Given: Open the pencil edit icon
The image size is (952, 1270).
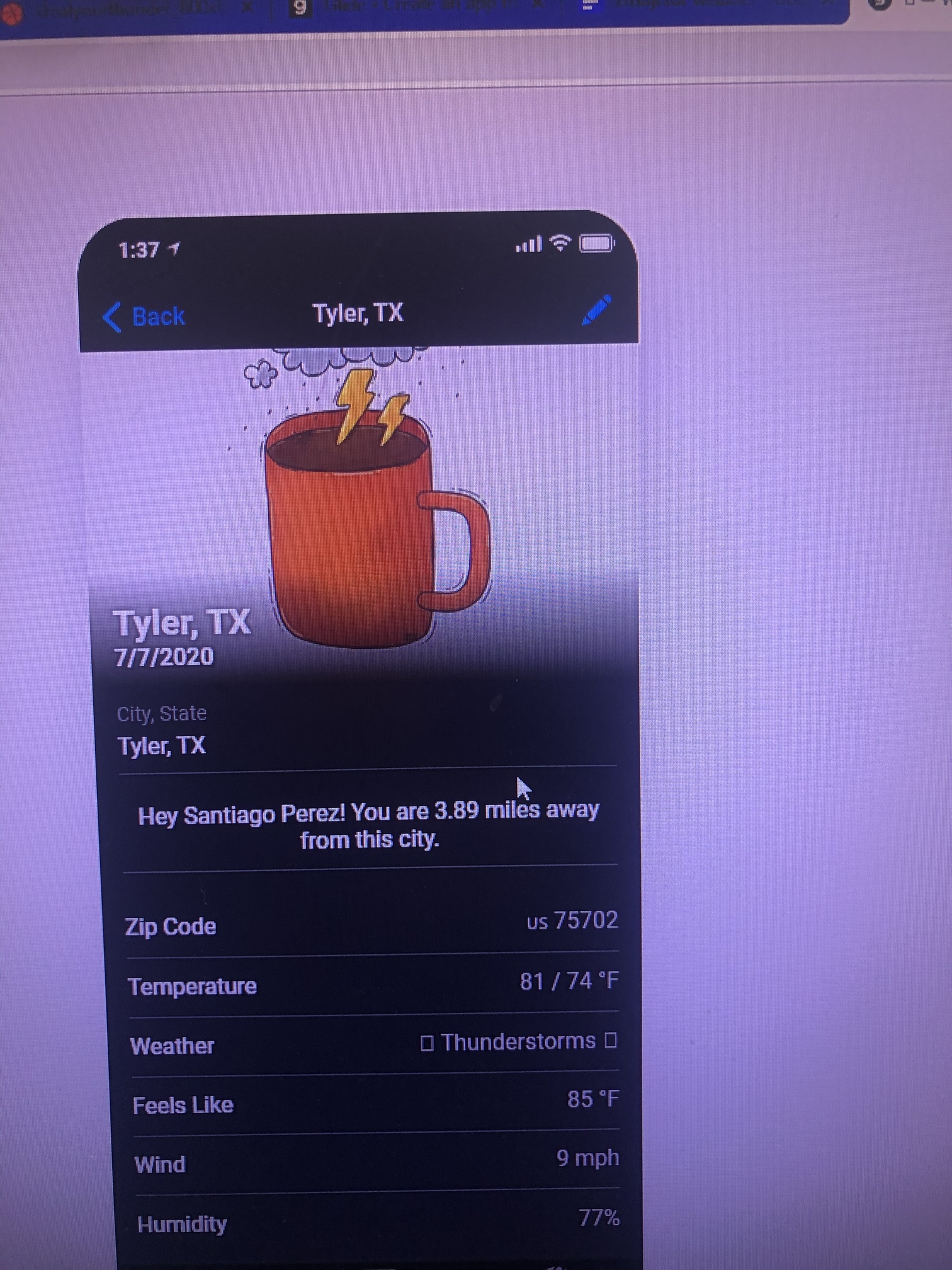Looking at the screenshot, I should tap(596, 310).
